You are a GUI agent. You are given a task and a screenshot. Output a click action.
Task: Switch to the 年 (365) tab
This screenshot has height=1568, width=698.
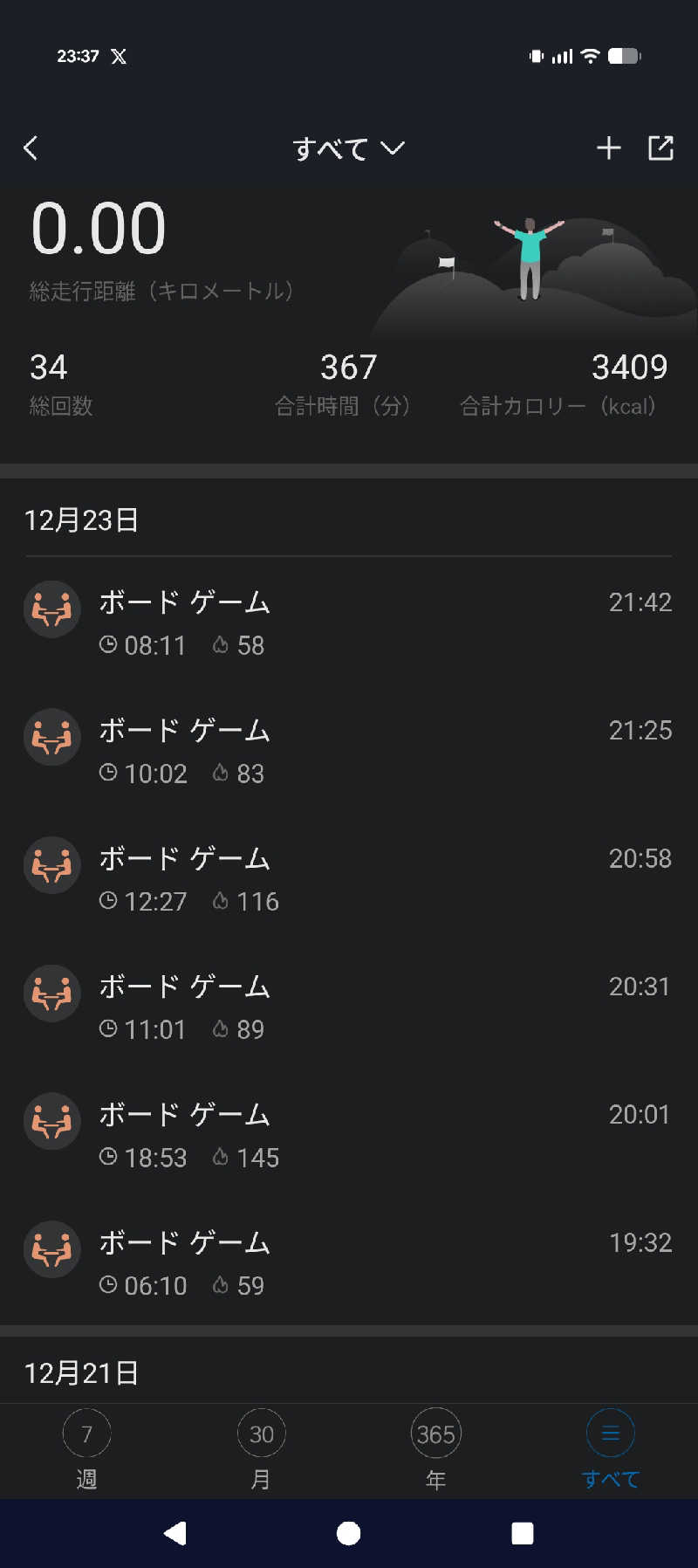tap(435, 1450)
